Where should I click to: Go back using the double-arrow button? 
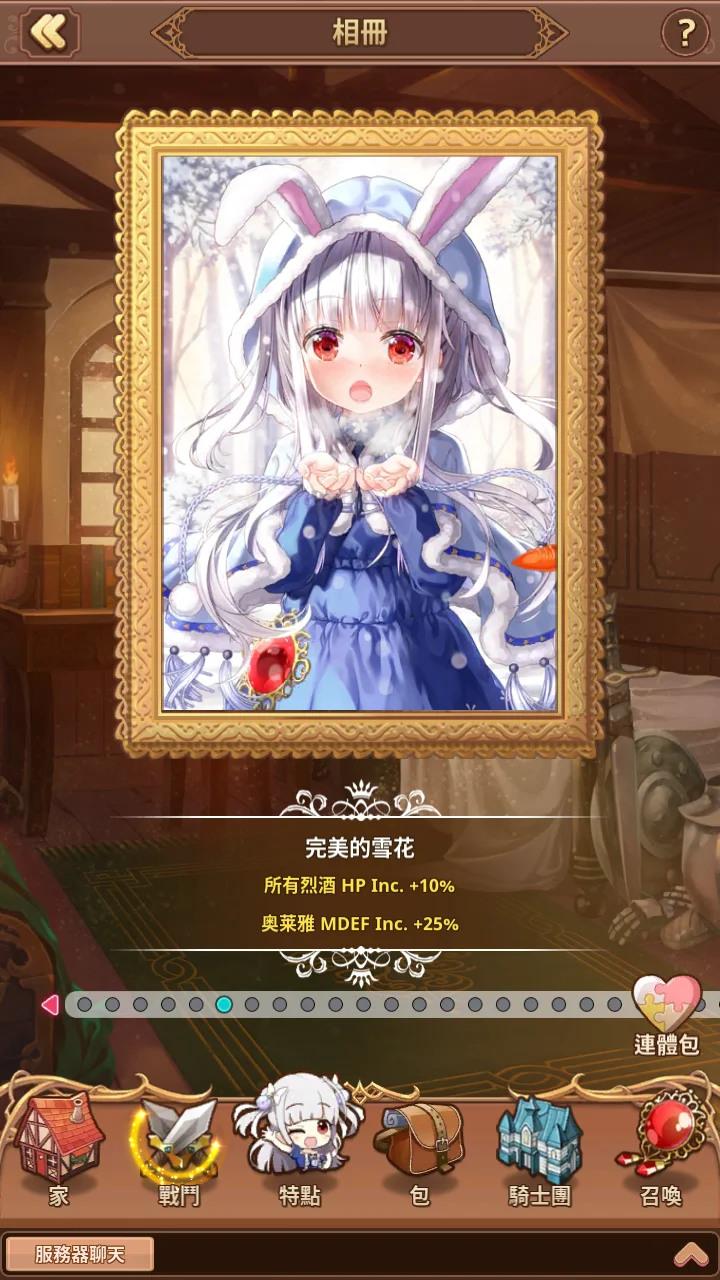pyautogui.click(x=47, y=32)
